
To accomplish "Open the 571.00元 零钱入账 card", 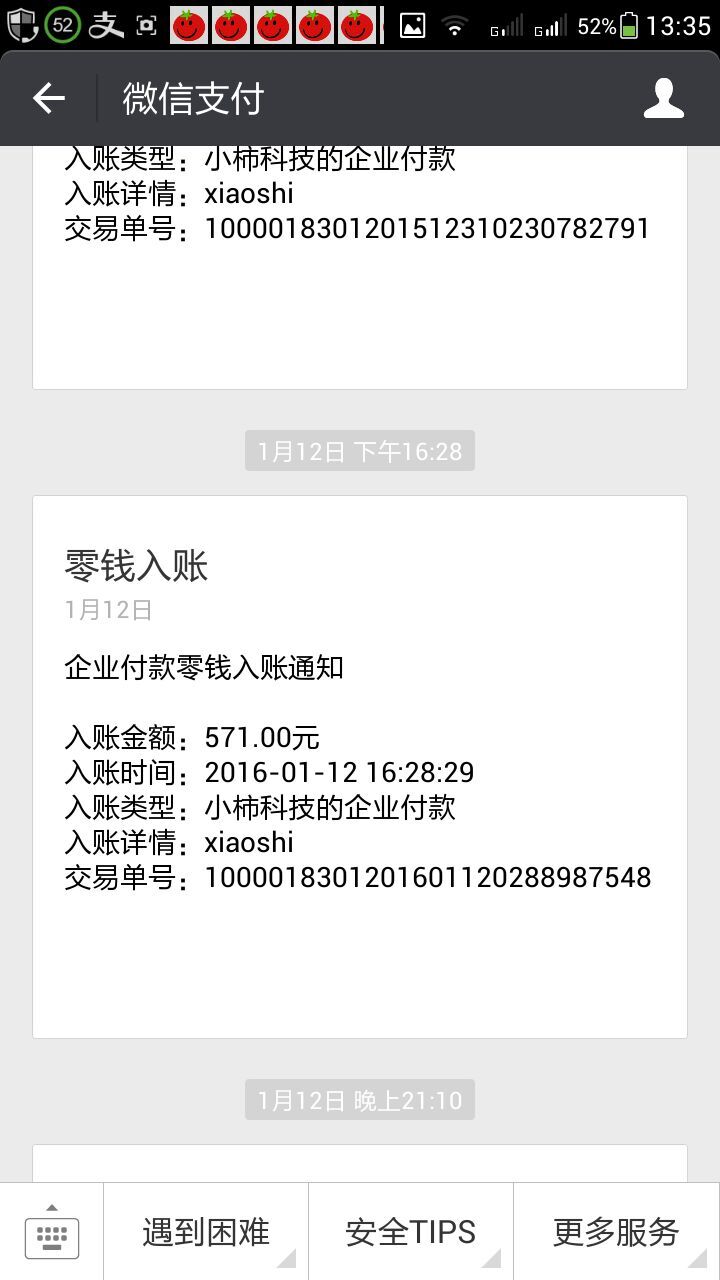I will (360, 767).
